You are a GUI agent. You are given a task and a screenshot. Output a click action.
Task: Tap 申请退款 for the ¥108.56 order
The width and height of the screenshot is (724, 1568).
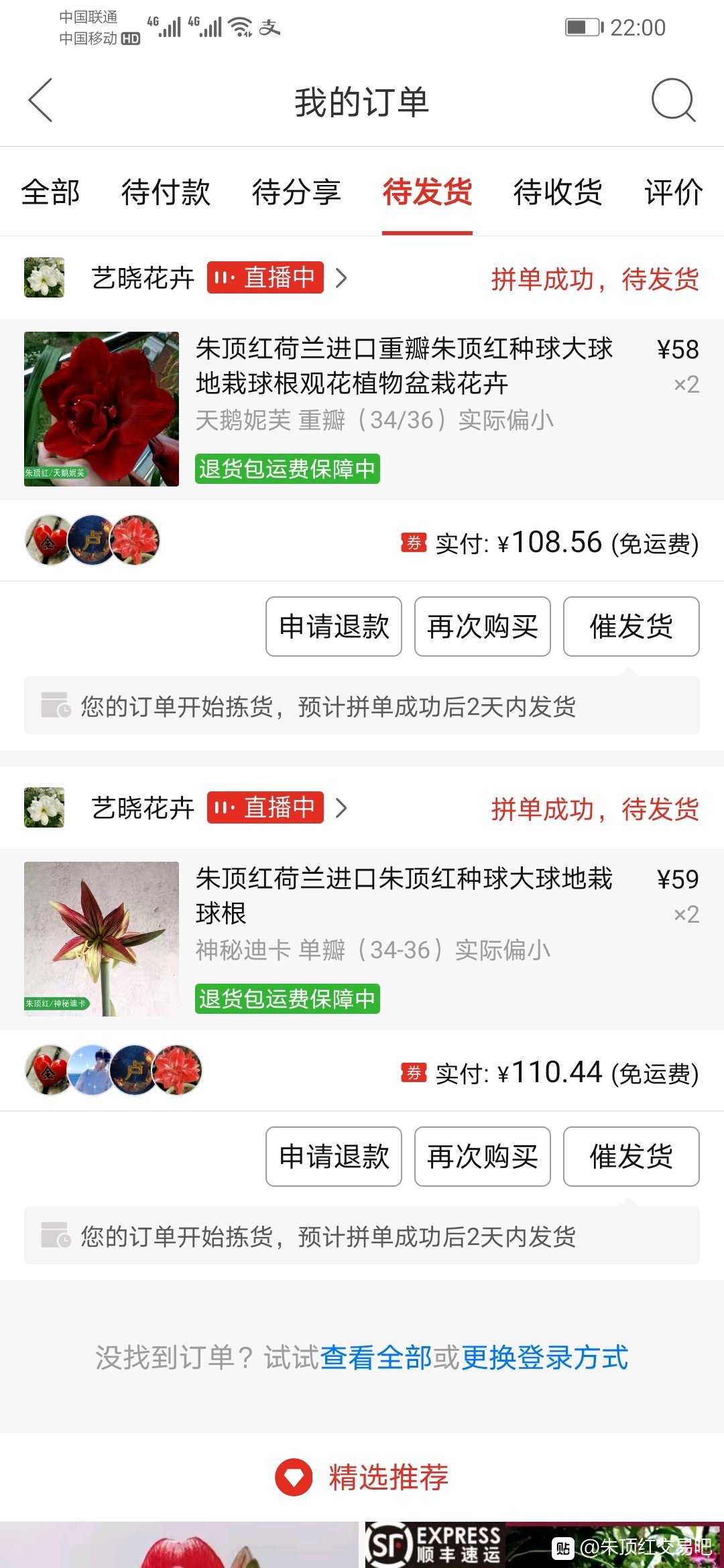334,627
